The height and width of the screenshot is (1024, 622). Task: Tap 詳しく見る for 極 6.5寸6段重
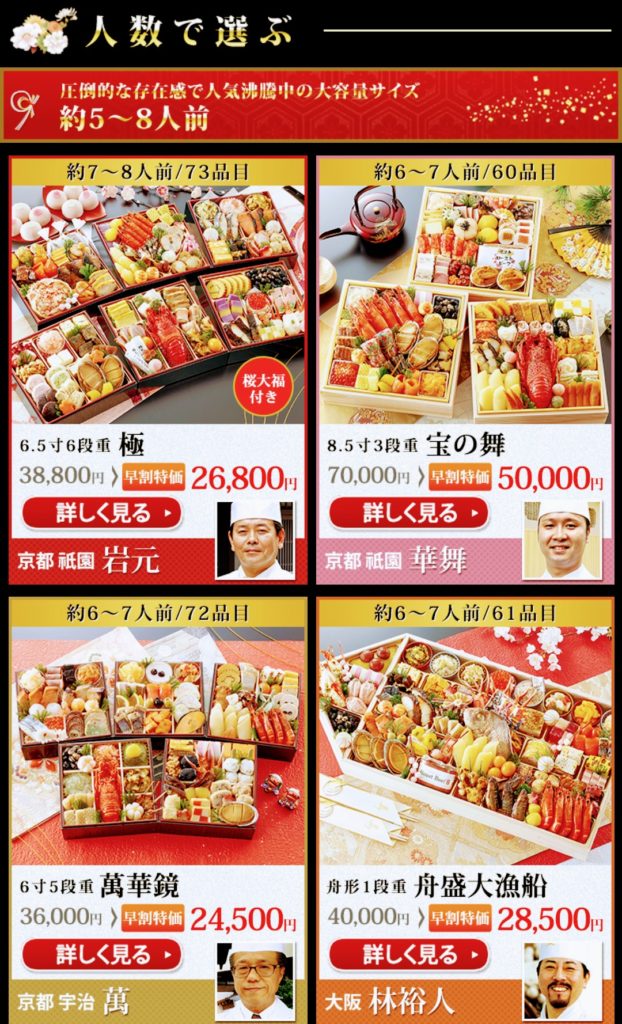point(102,513)
